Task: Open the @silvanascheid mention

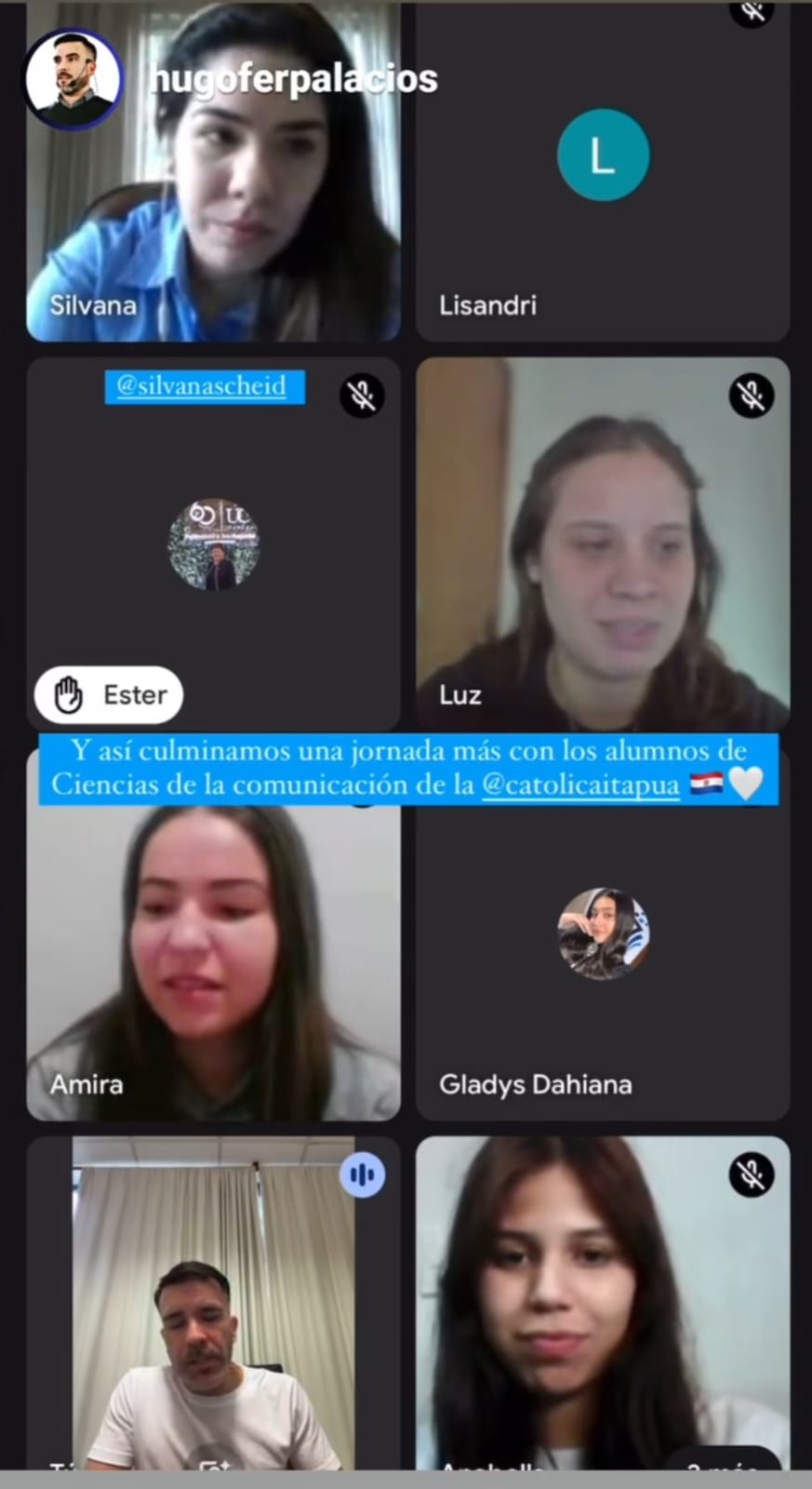Action: tap(202, 385)
